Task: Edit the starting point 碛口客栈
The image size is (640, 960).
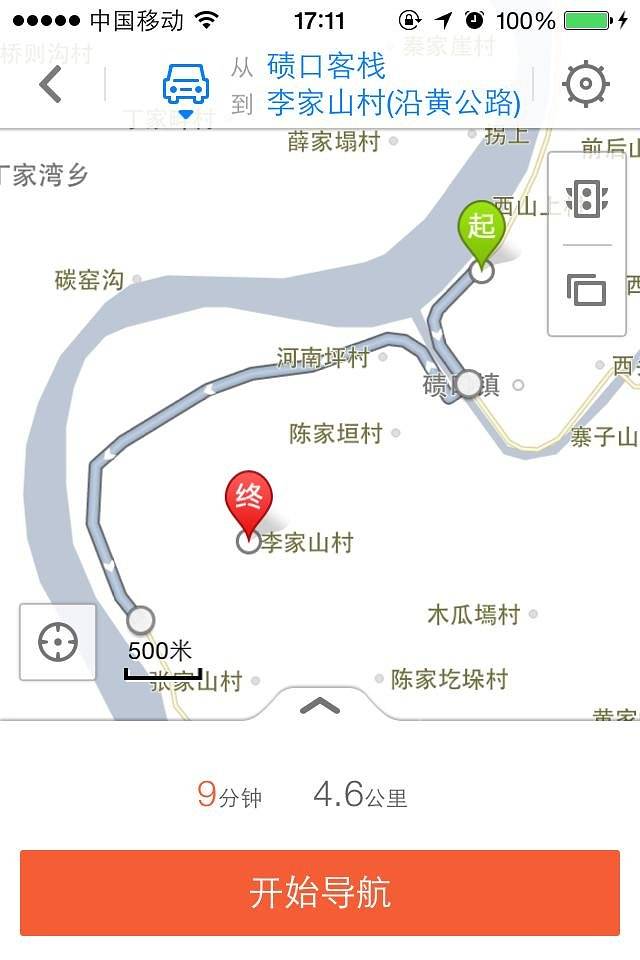Action: tap(326, 67)
